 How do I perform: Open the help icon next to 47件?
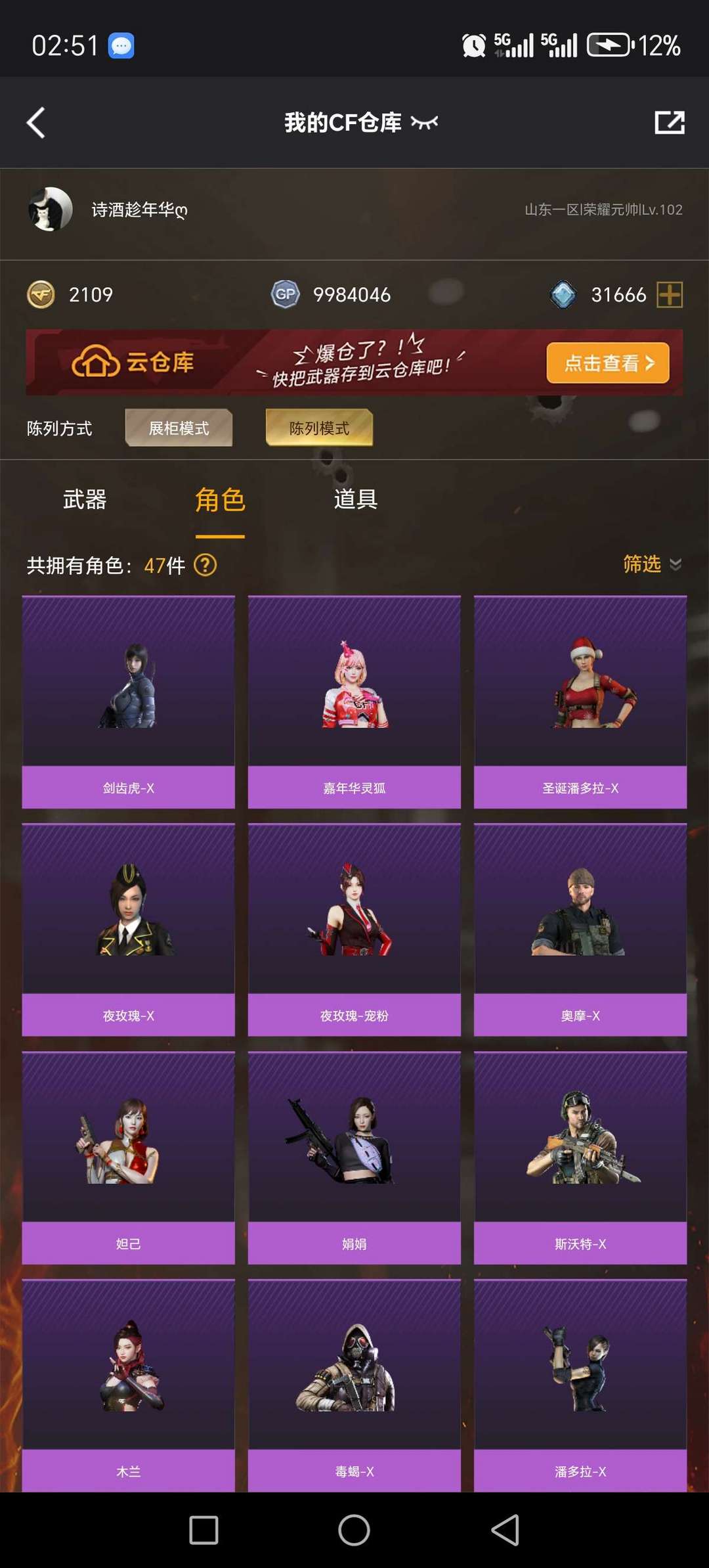[x=205, y=565]
